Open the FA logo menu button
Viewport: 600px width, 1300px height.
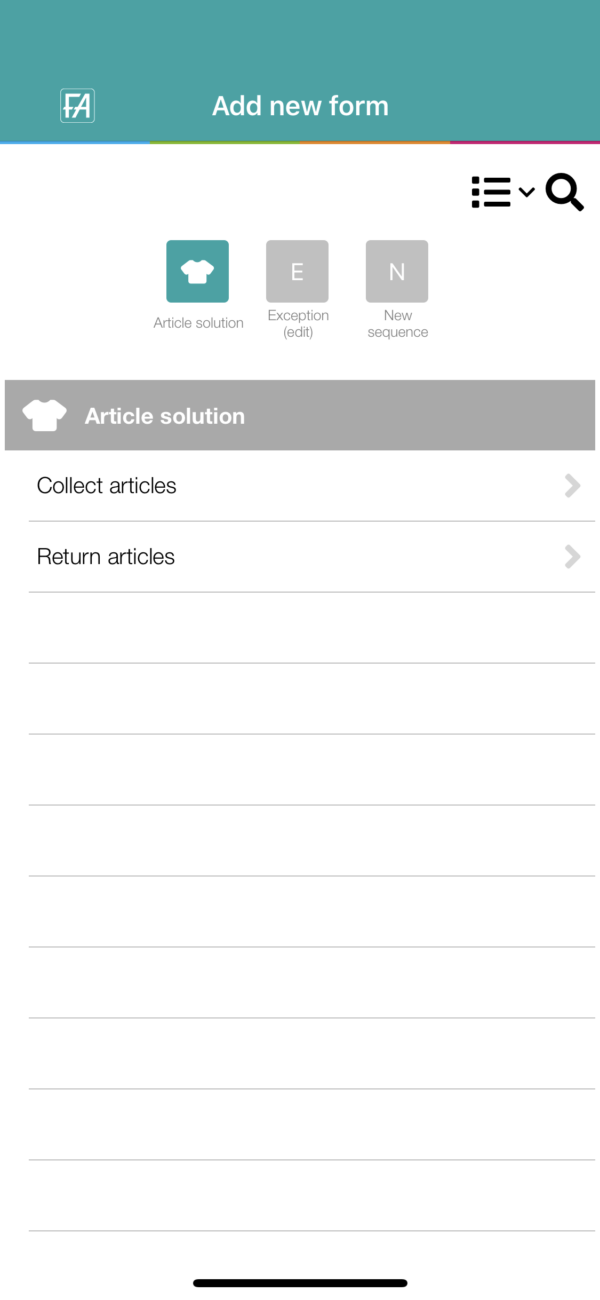77,106
